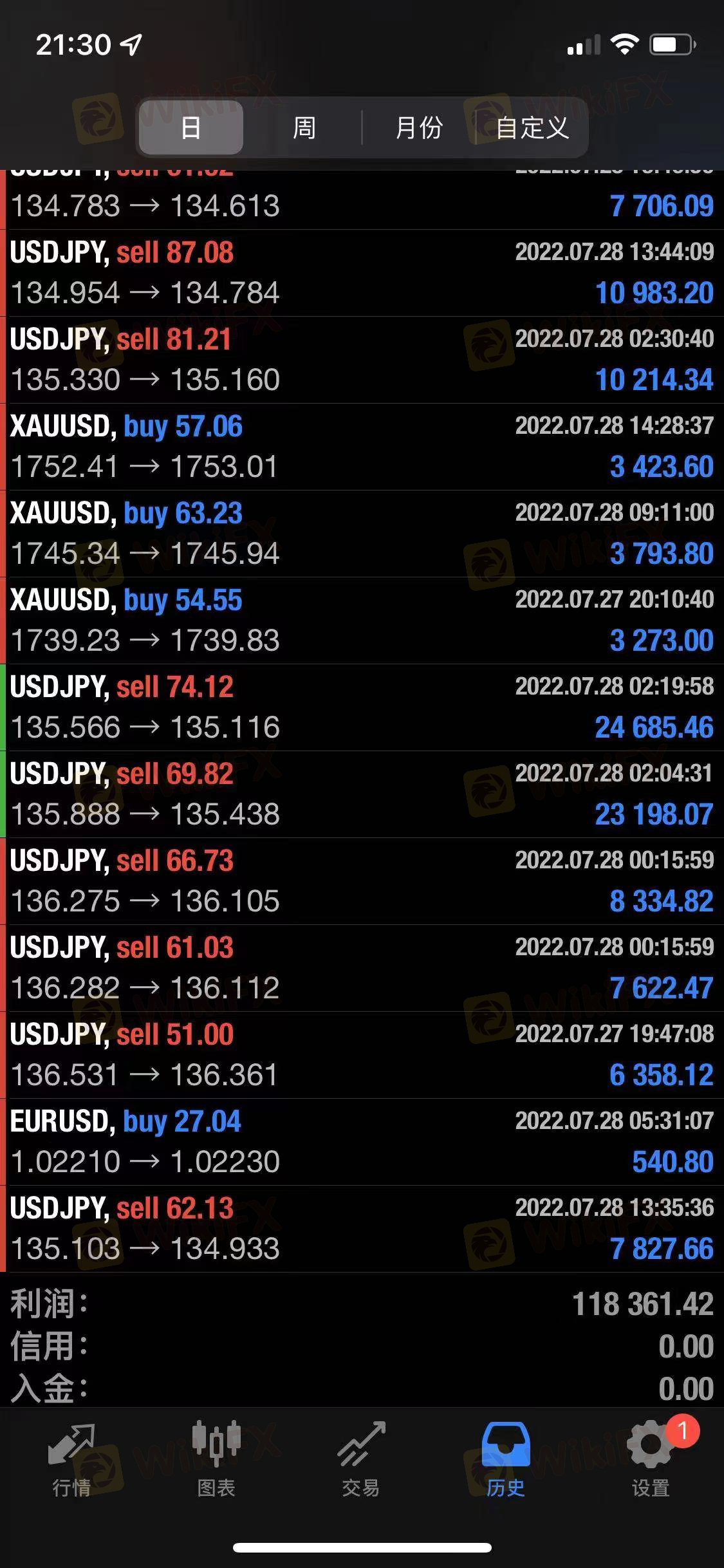This screenshot has height=1568, width=724.
Task: Switch to the 交易 trade tab
Action: [x=361, y=1459]
